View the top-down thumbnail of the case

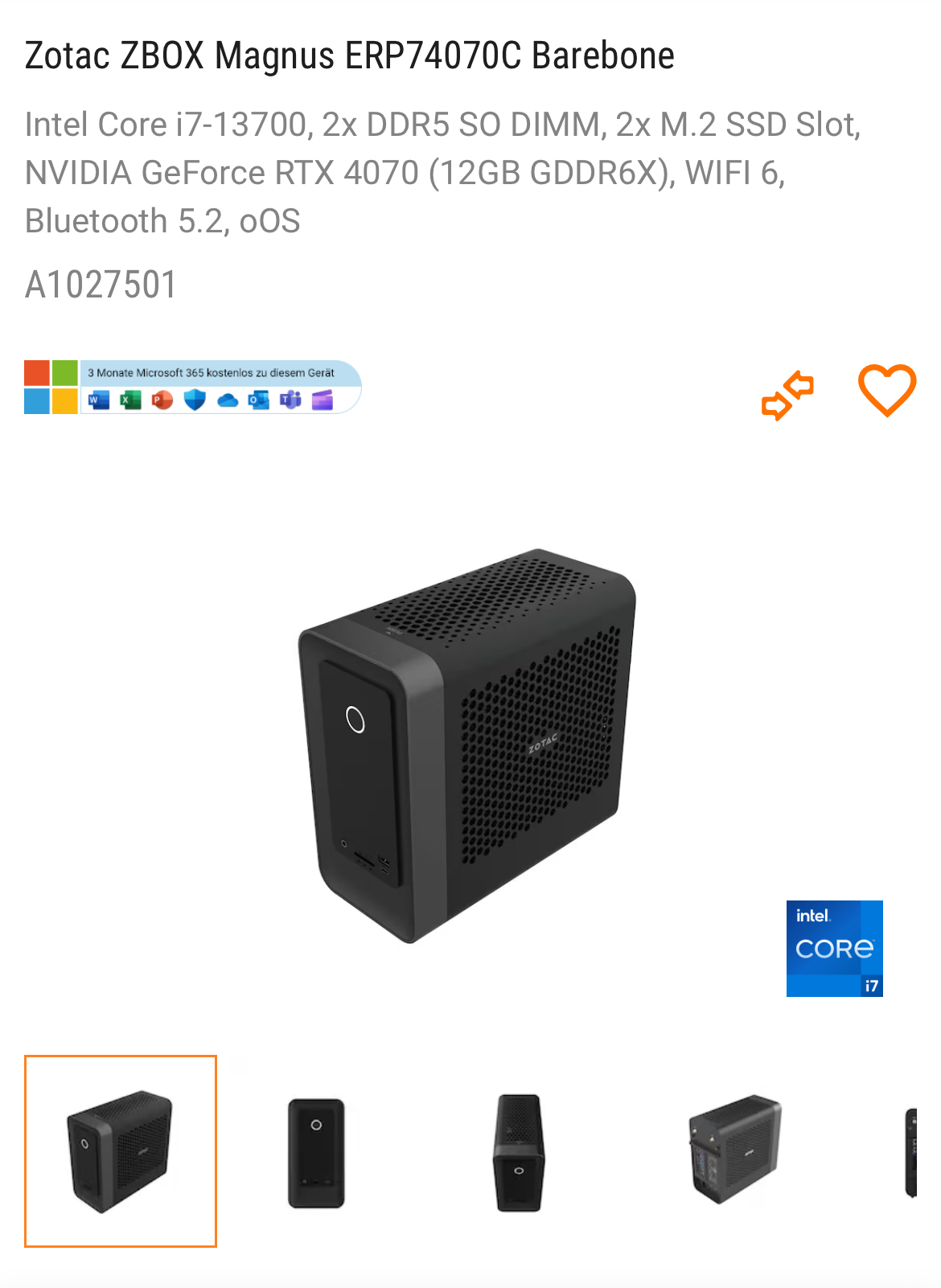coord(519,1152)
